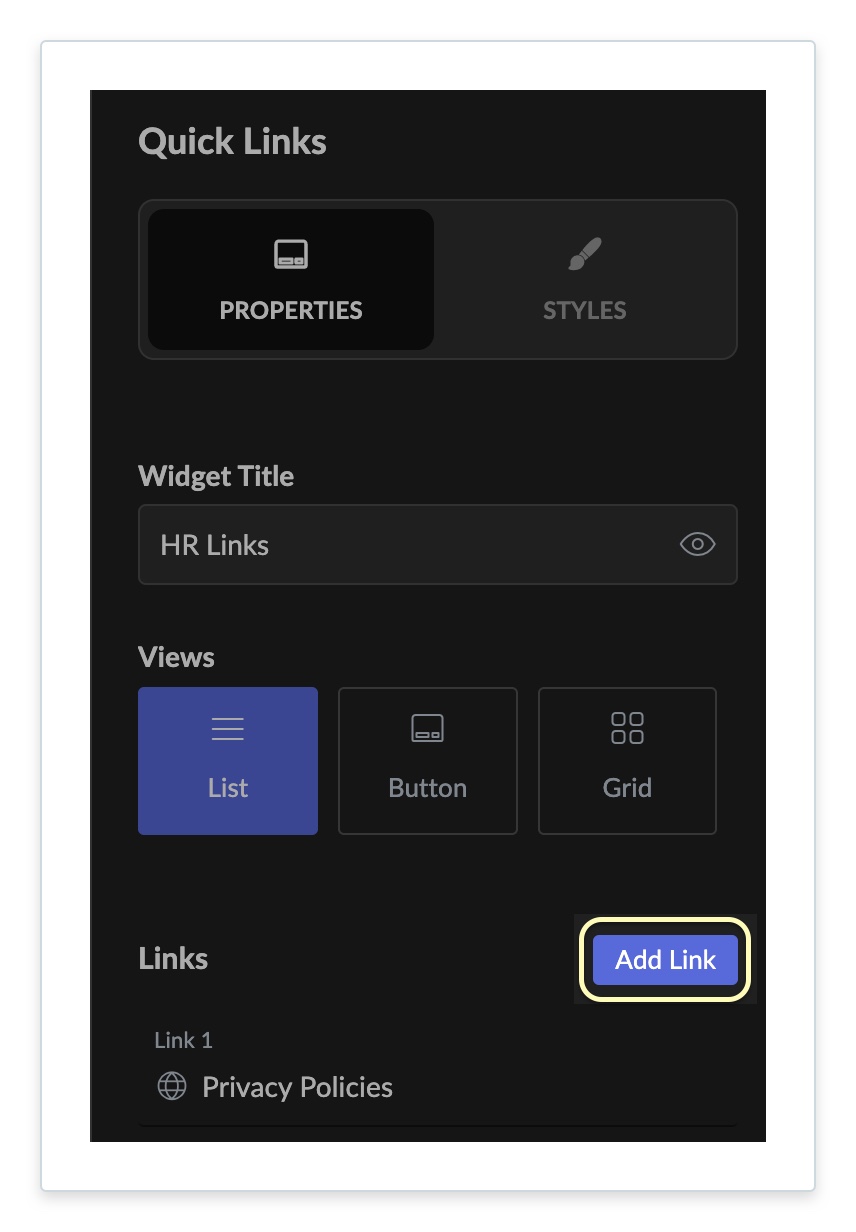Choose the Grid view

627,761
